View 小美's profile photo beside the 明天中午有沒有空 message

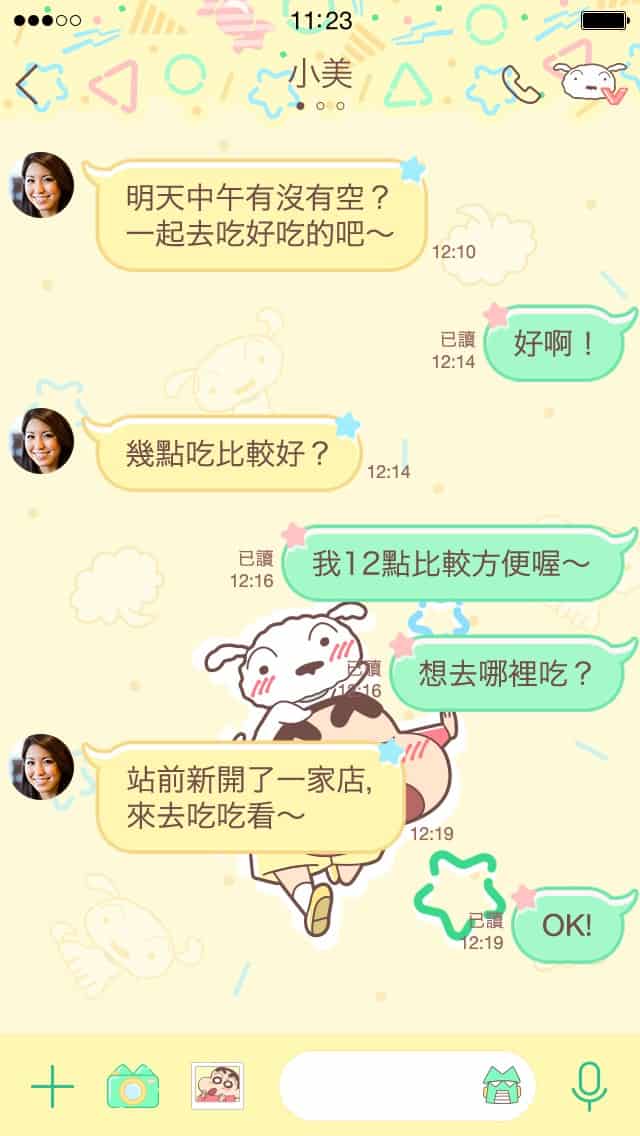click(x=42, y=185)
